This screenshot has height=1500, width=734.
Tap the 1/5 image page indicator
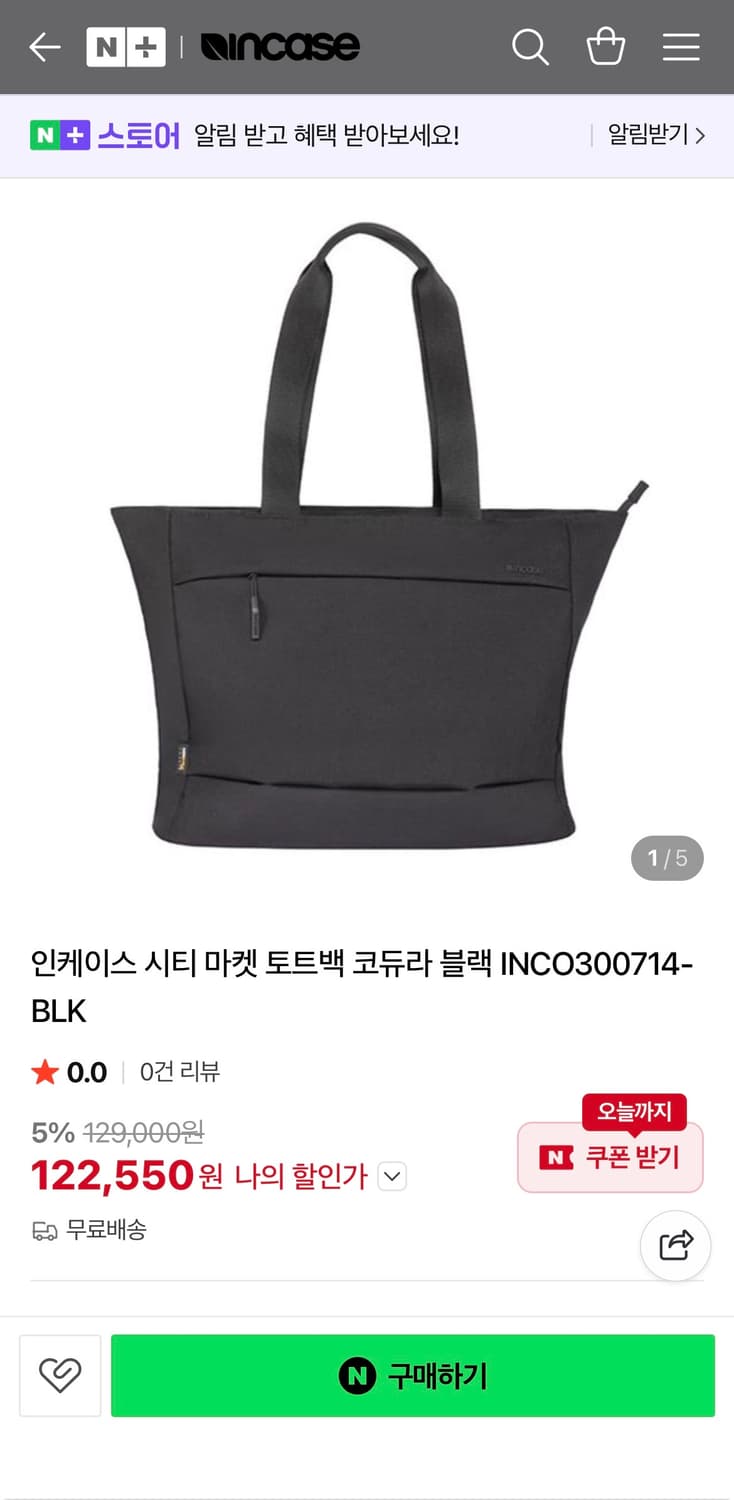[667, 858]
